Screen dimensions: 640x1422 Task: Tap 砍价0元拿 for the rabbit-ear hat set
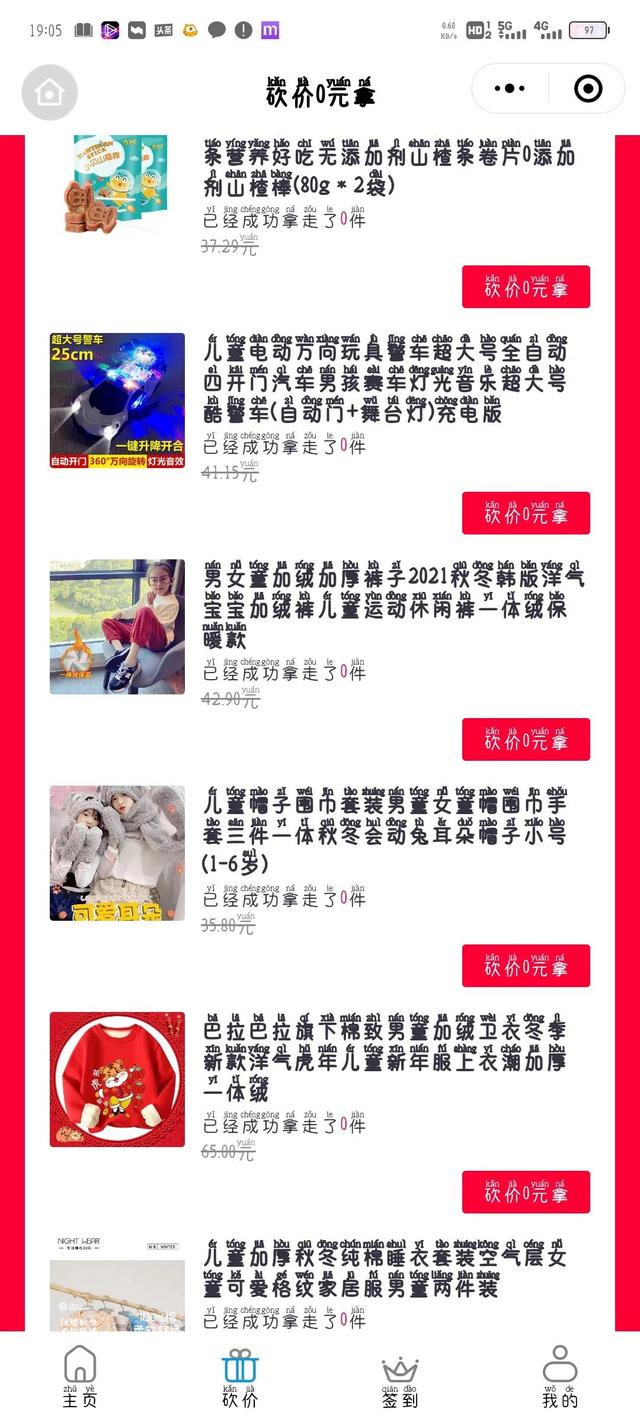coord(526,965)
